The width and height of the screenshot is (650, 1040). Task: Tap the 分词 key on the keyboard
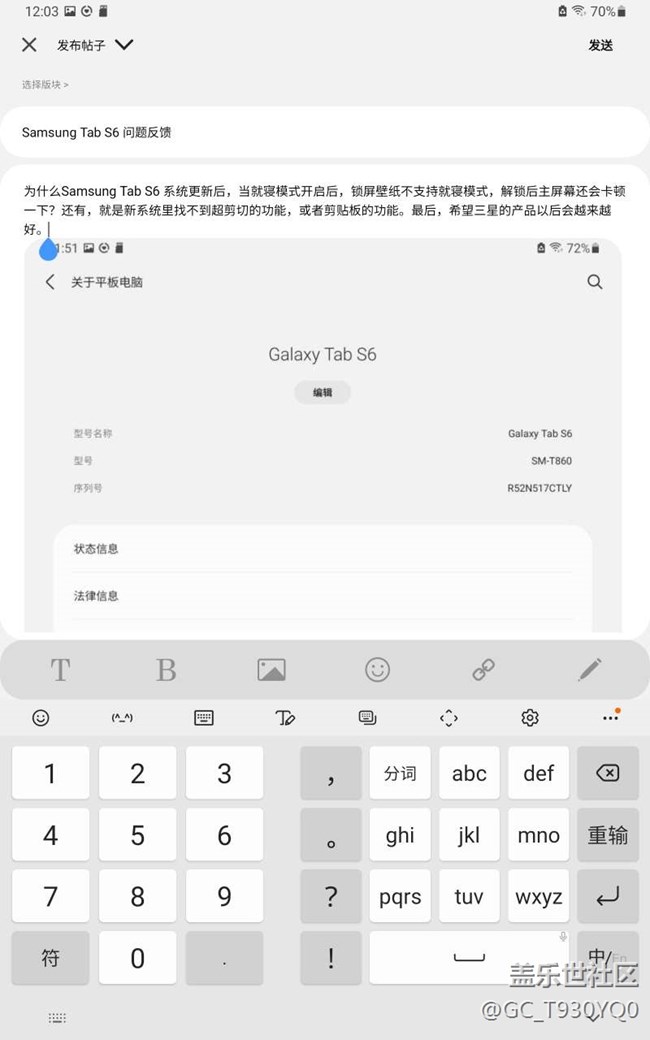click(400, 773)
